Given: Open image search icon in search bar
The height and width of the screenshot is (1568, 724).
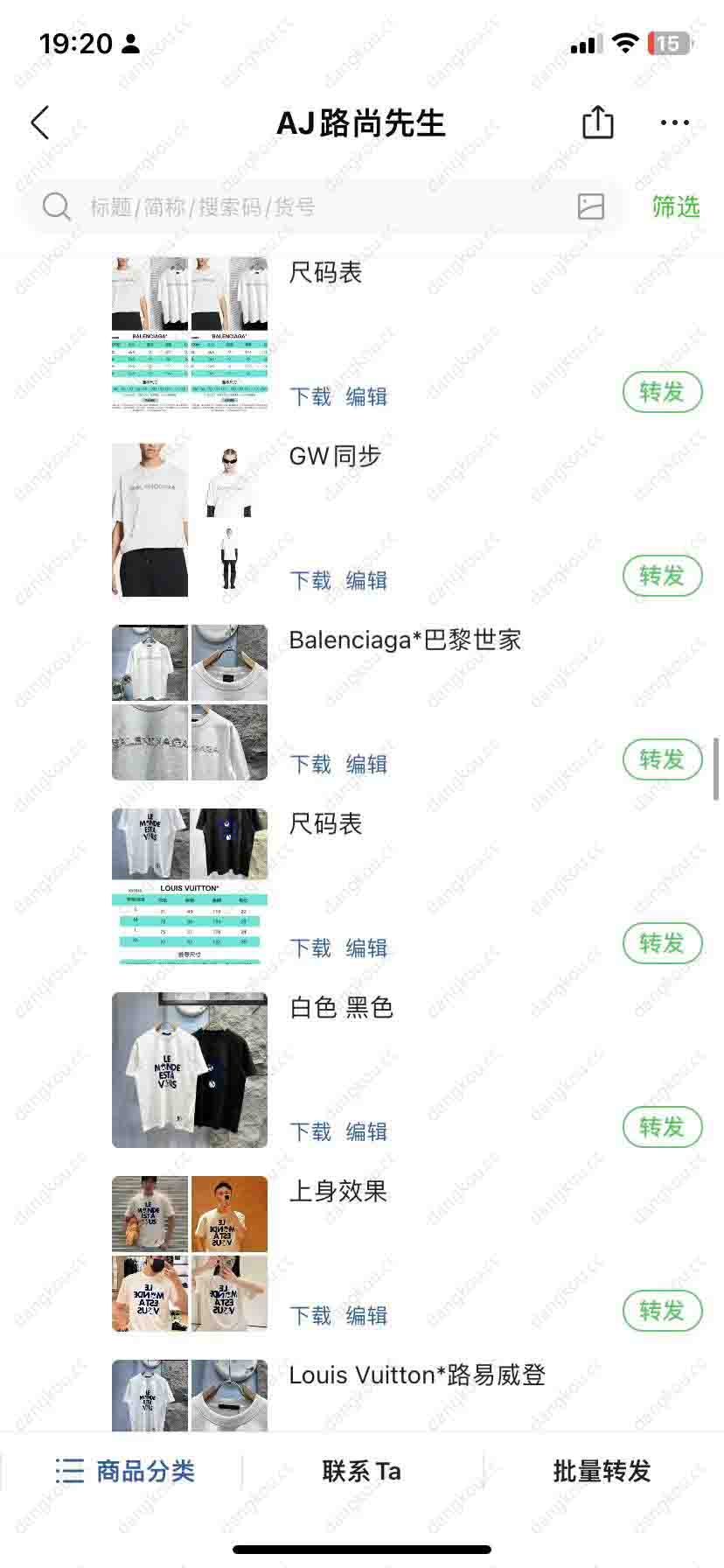Looking at the screenshot, I should click(x=591, y=206).
